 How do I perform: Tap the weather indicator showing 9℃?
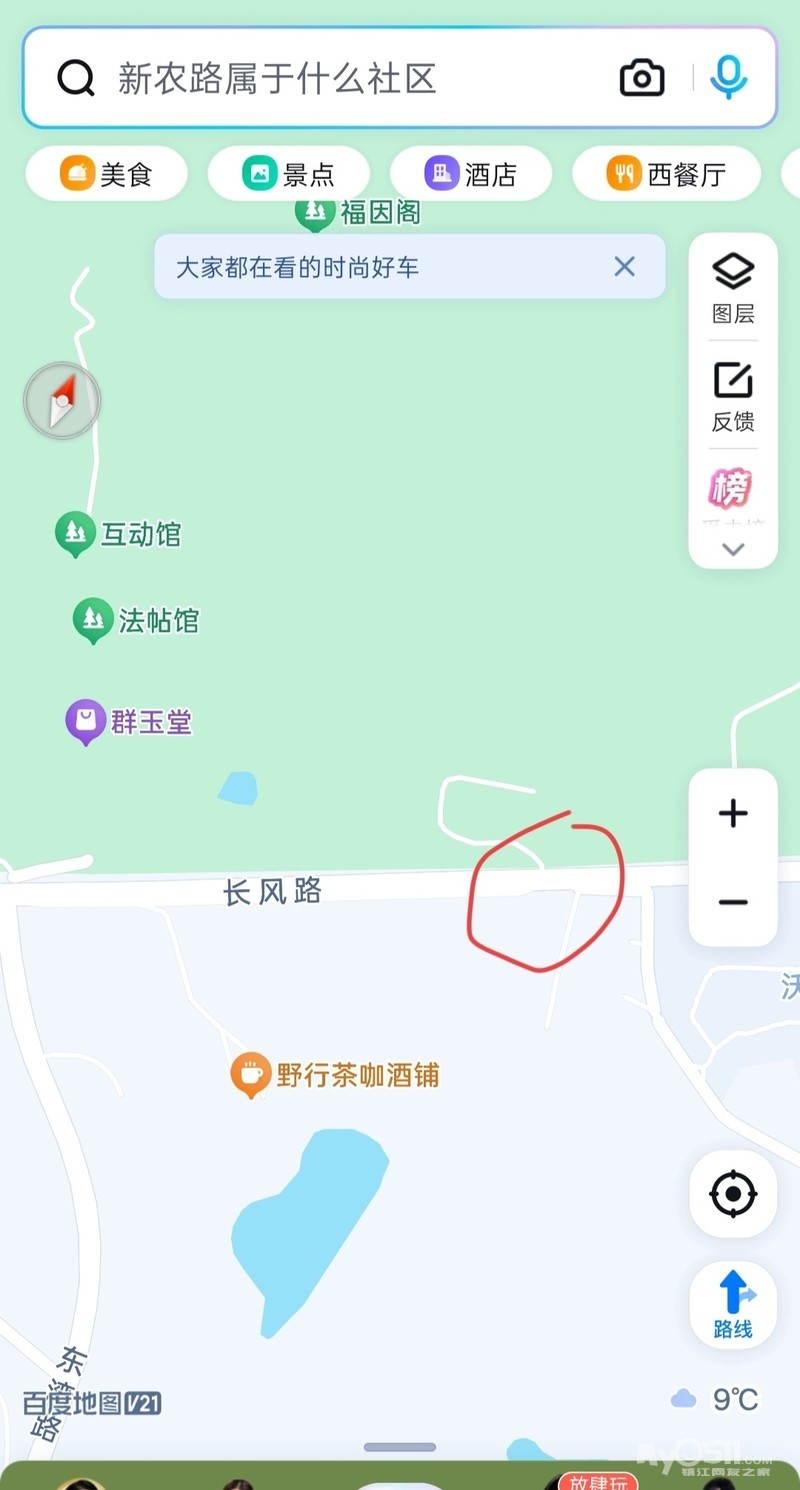click(716, 1399)
